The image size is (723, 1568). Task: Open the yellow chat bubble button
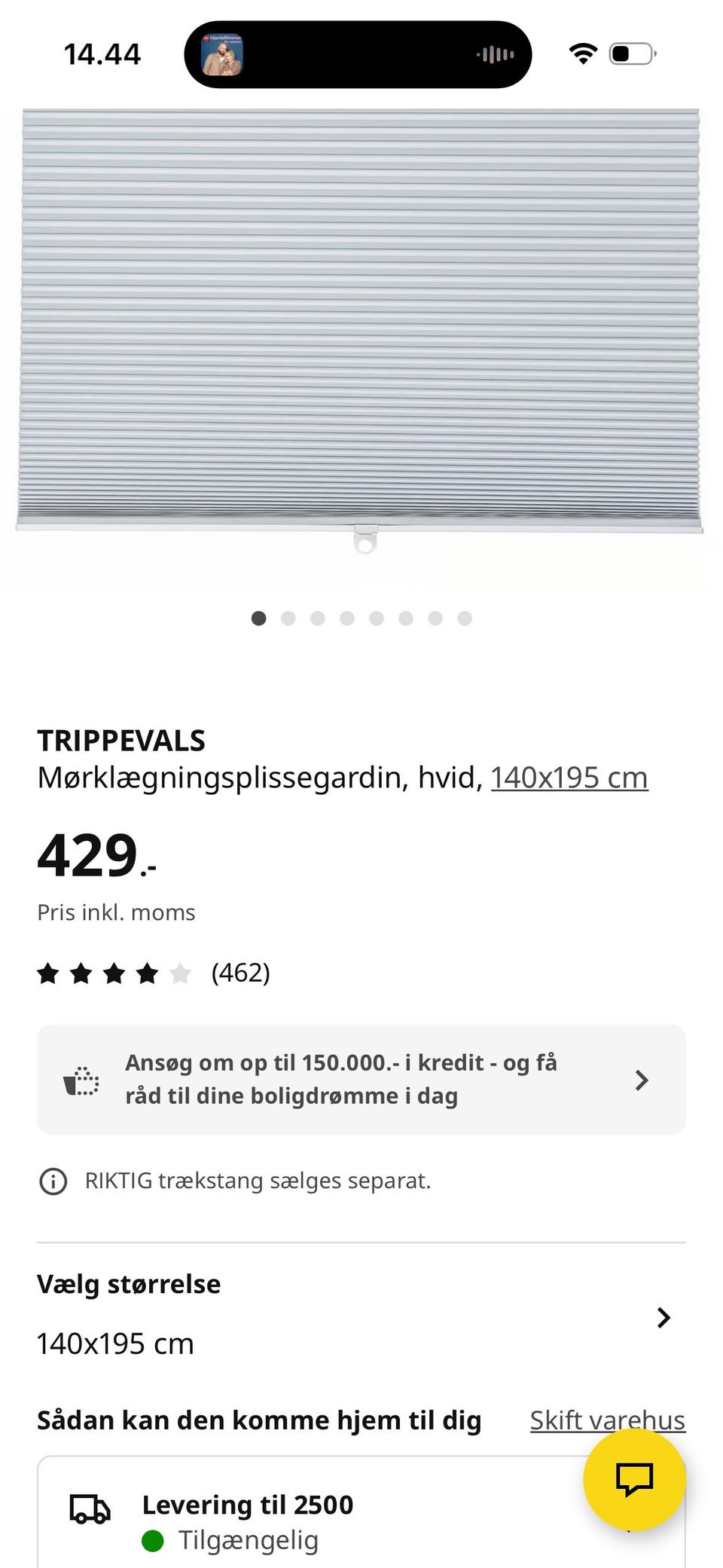634,1478
